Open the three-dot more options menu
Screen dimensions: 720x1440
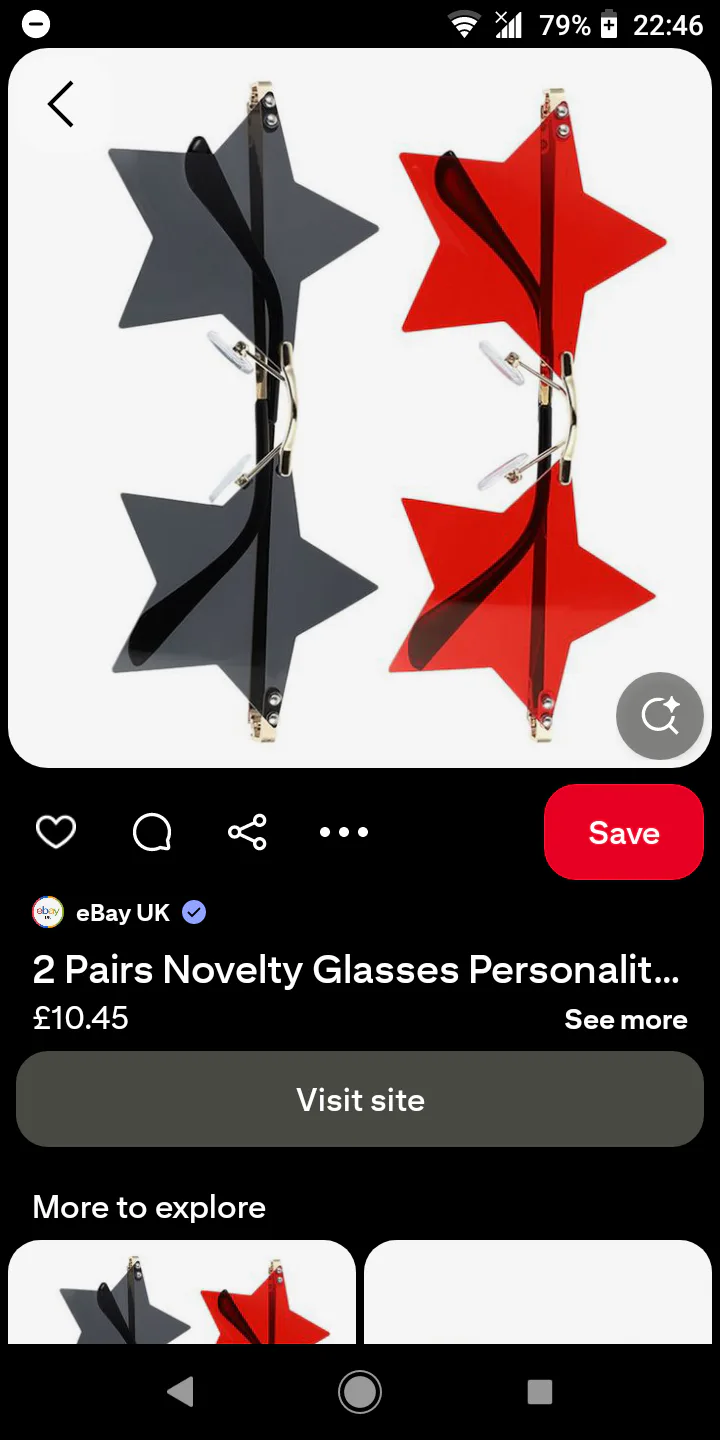[x=344, y=832]
